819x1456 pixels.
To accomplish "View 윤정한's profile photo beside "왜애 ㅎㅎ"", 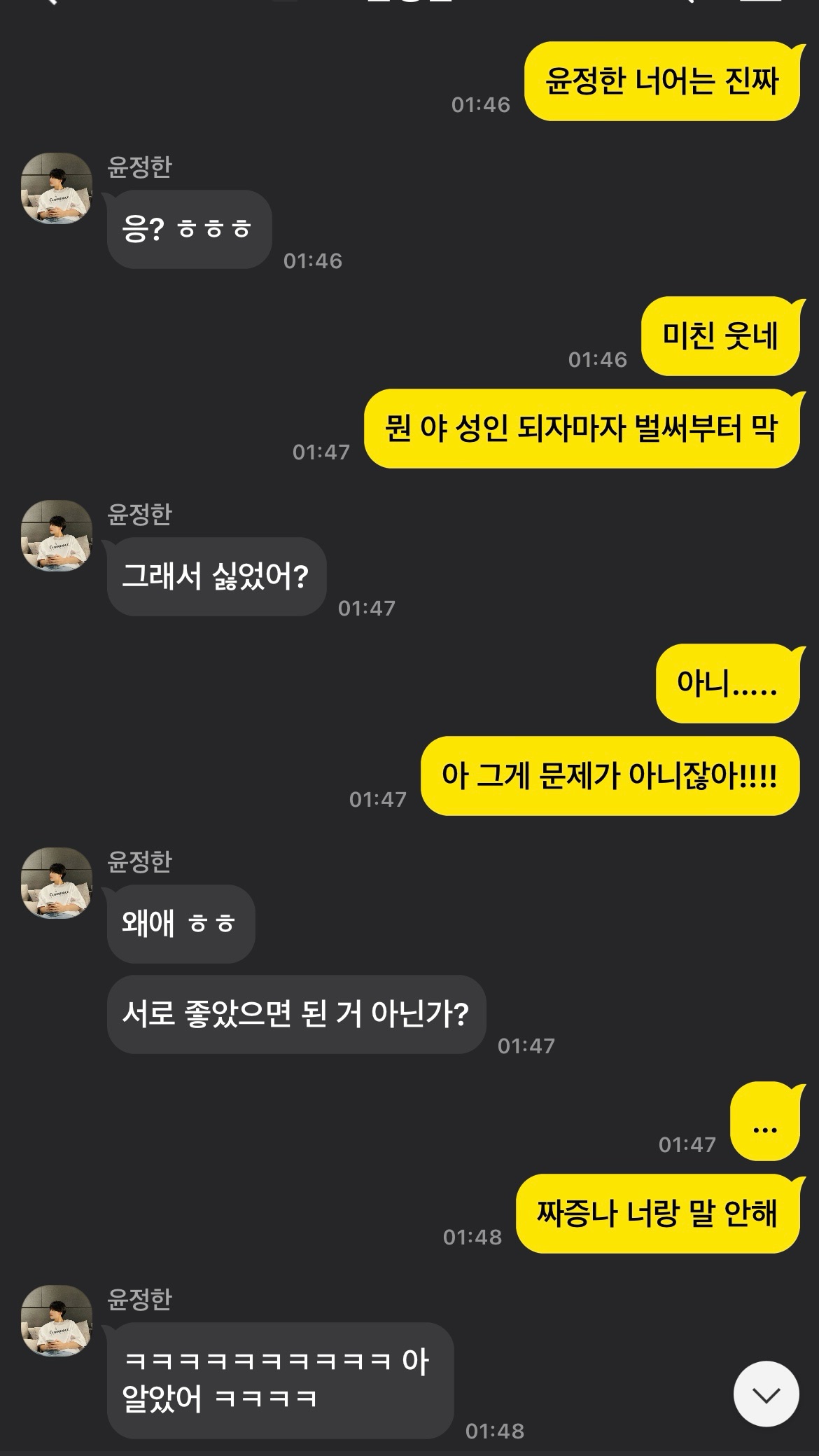I will pos(57,883).
